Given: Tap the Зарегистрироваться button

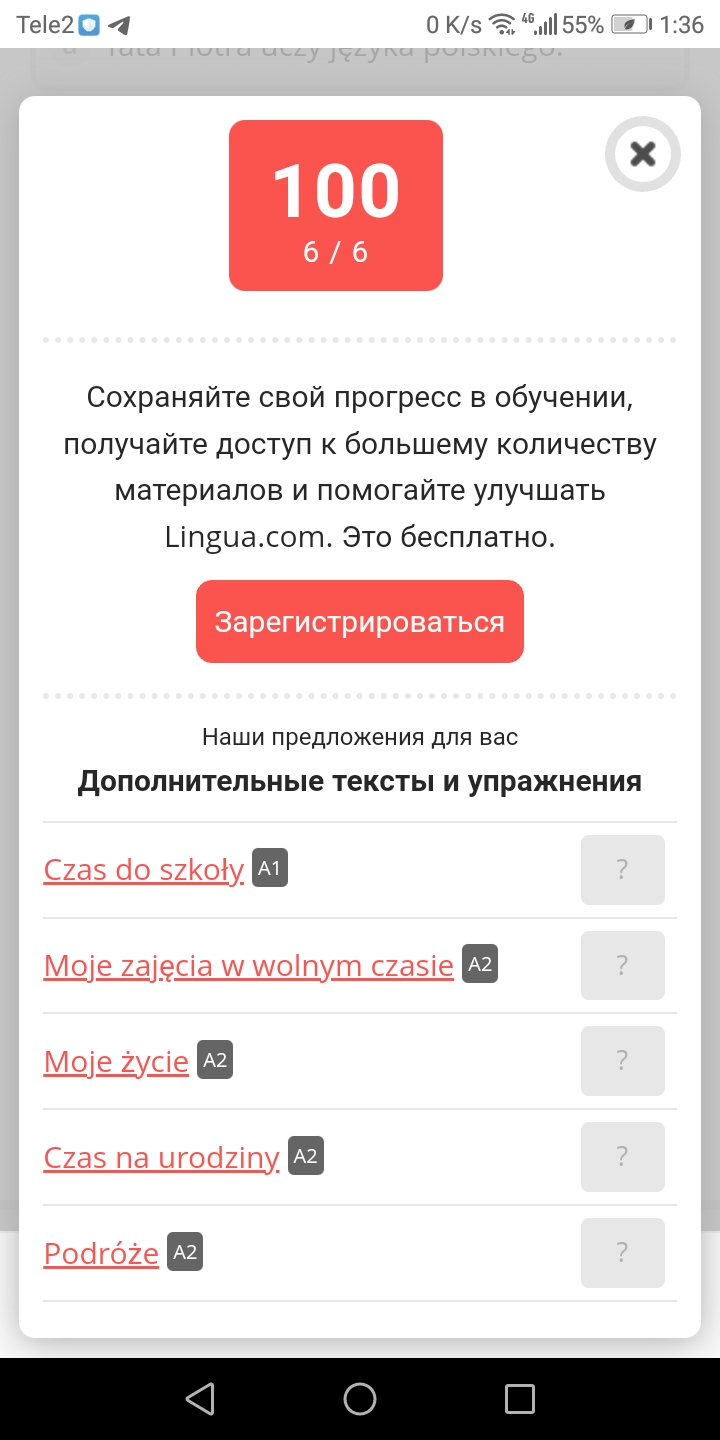Looking at the screenshot, I should (360, 621).
